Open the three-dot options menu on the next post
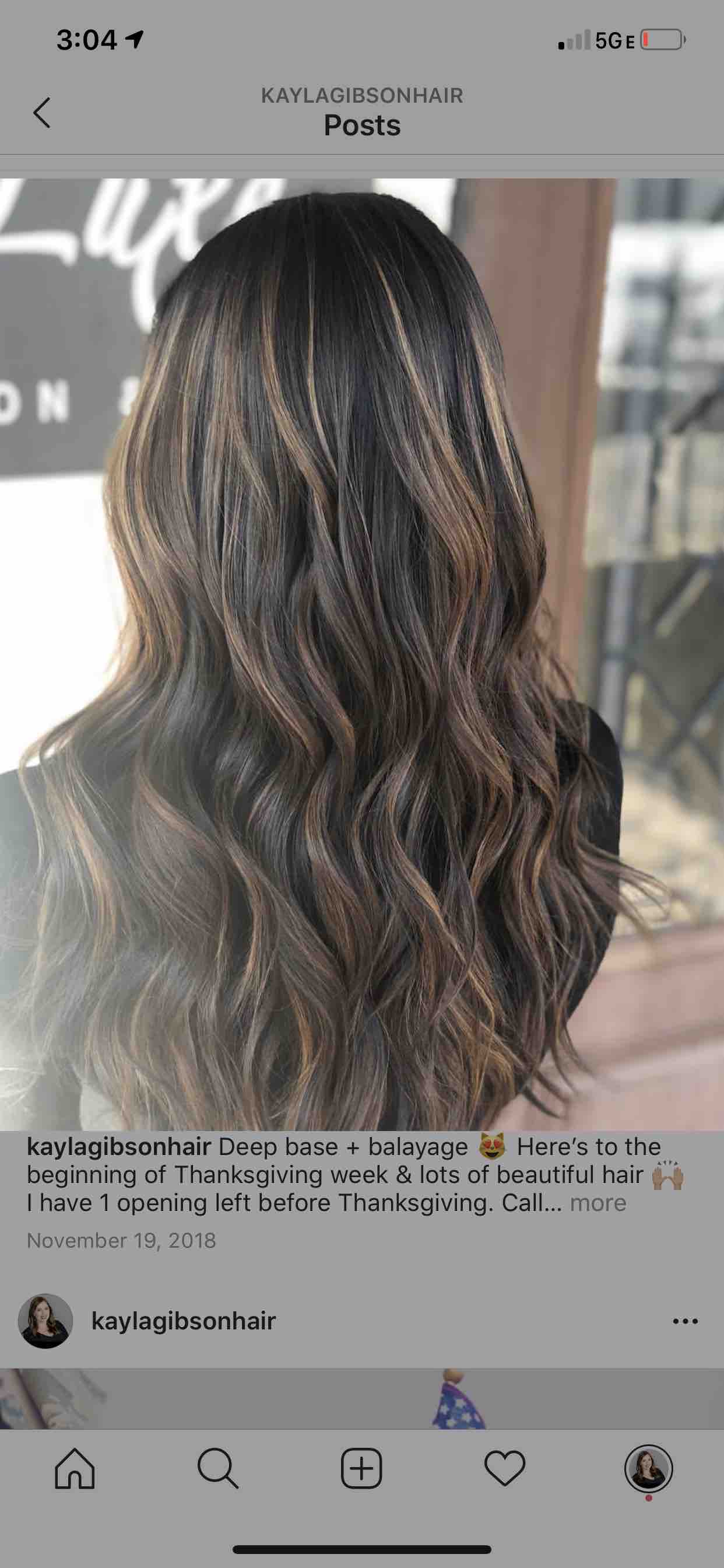Image resolution: width=724 pixels, height=1568 pixels. 685,1321
